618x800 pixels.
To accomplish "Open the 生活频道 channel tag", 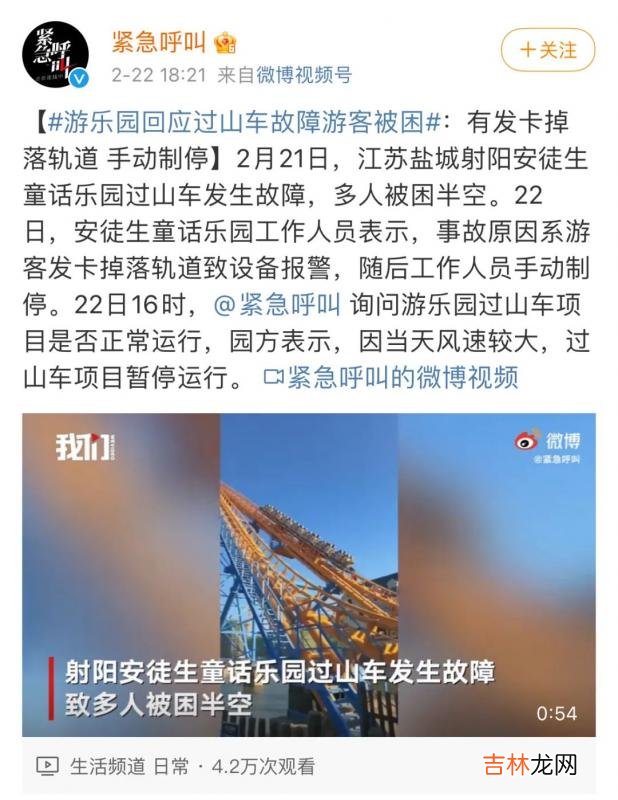I will [x=97, y=767].
